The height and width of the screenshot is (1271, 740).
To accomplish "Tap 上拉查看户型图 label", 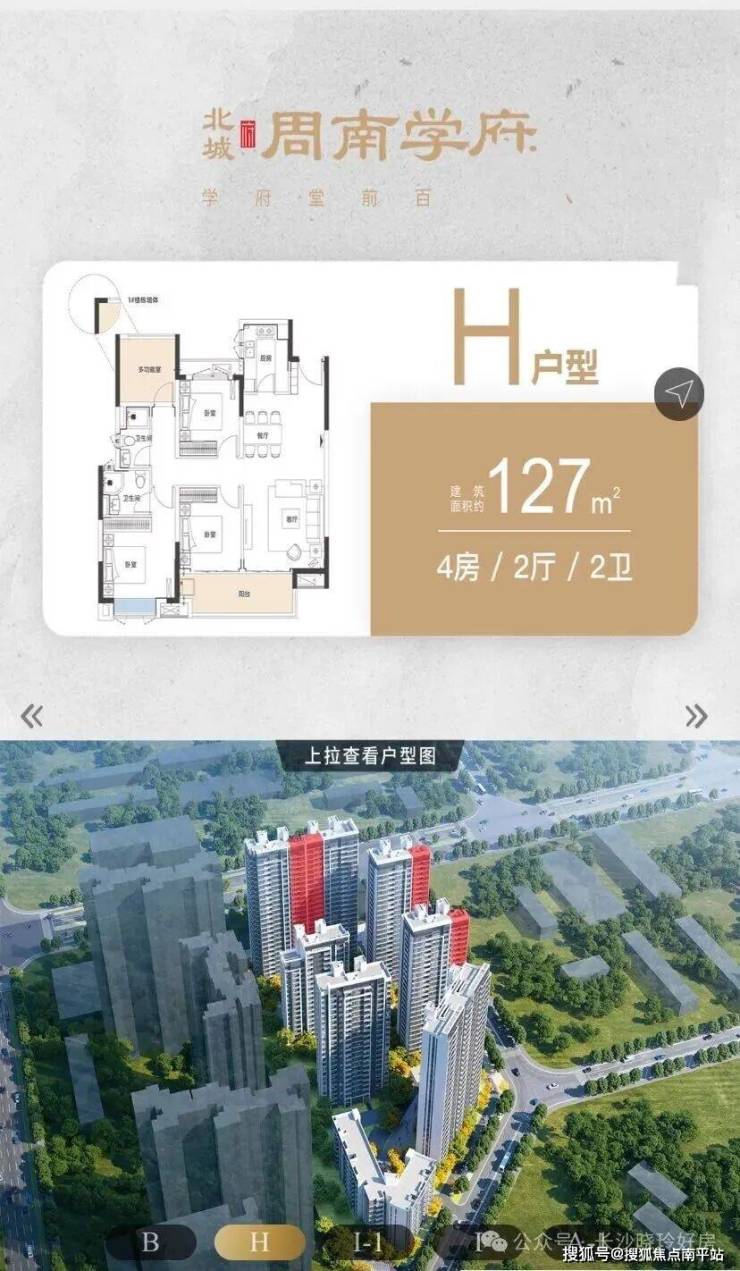I will (x=371, y=755).
